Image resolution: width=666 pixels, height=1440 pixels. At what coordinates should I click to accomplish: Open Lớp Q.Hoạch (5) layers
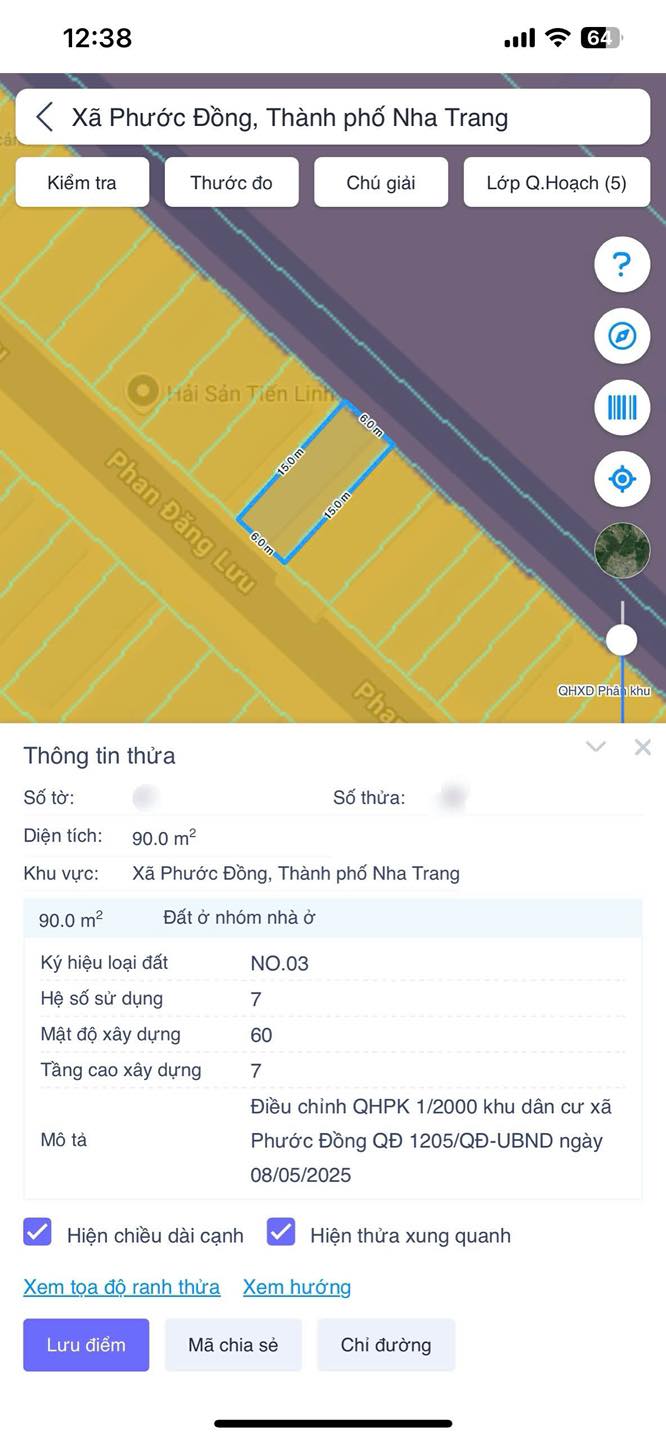pyautogui.click(x=556, y=183)
